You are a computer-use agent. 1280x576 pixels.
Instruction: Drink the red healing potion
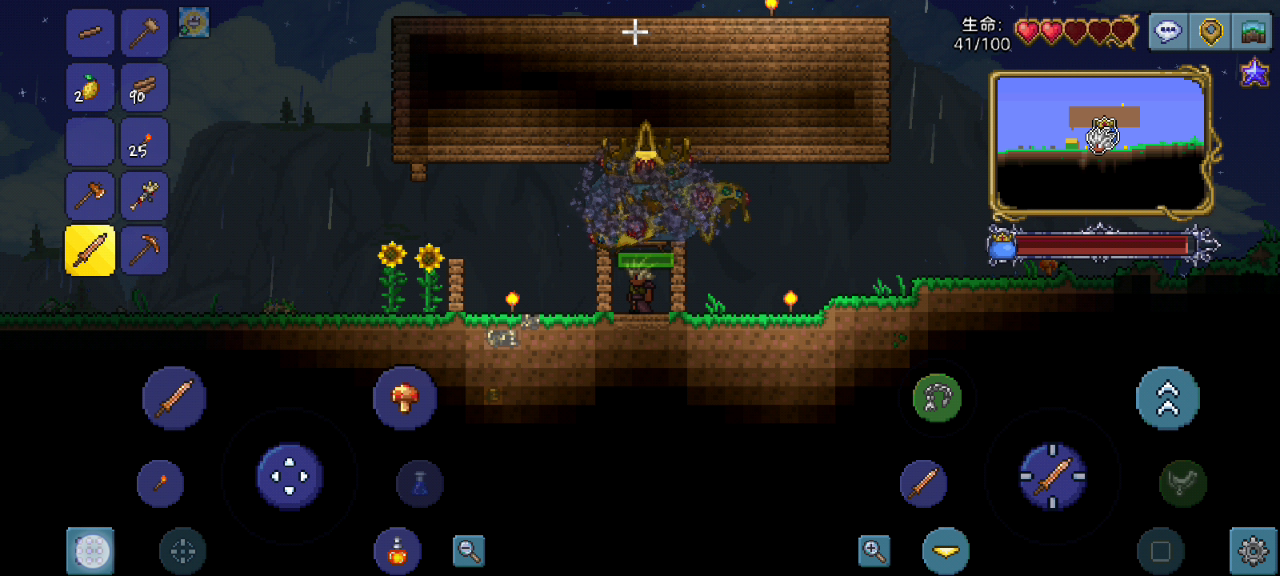[397, 551]
